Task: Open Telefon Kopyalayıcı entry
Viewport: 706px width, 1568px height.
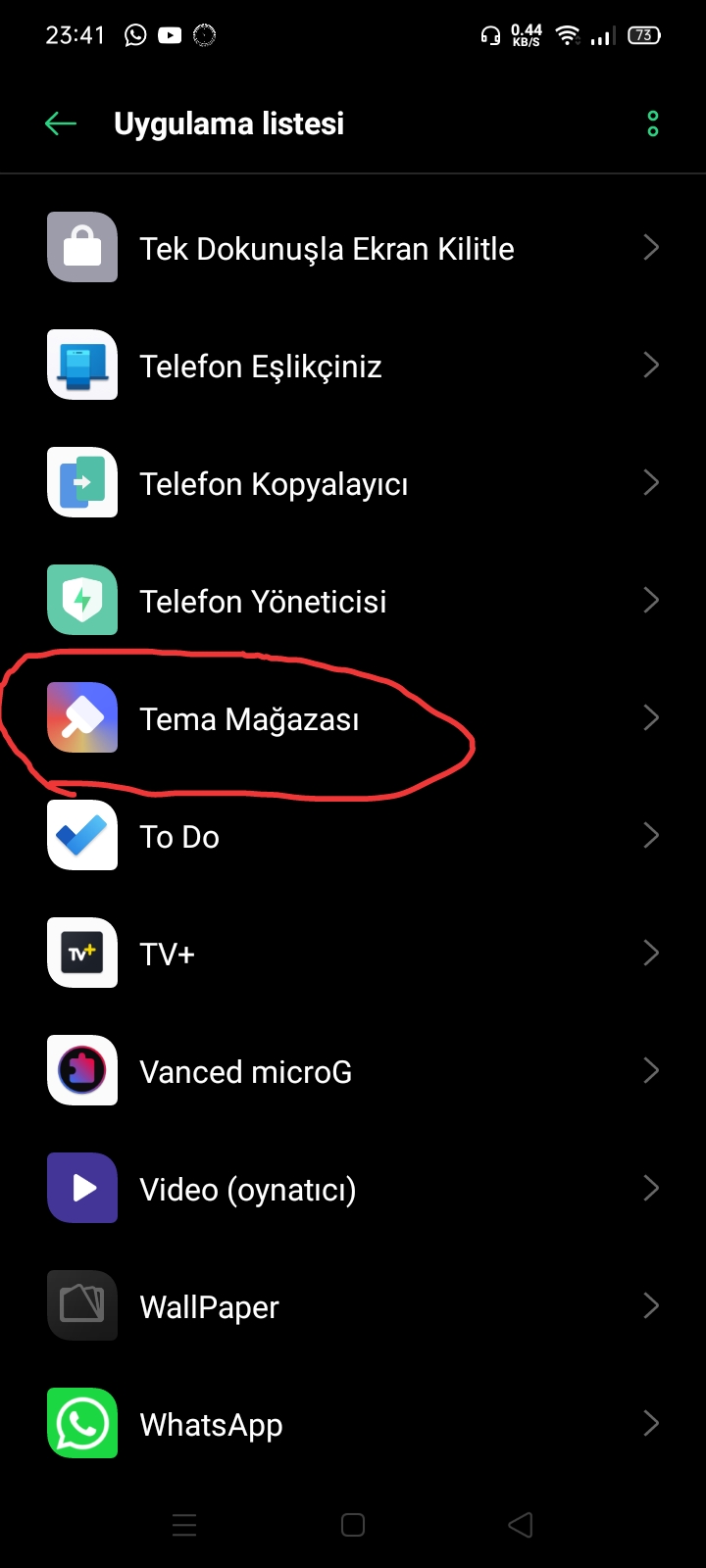Action: 353,483
